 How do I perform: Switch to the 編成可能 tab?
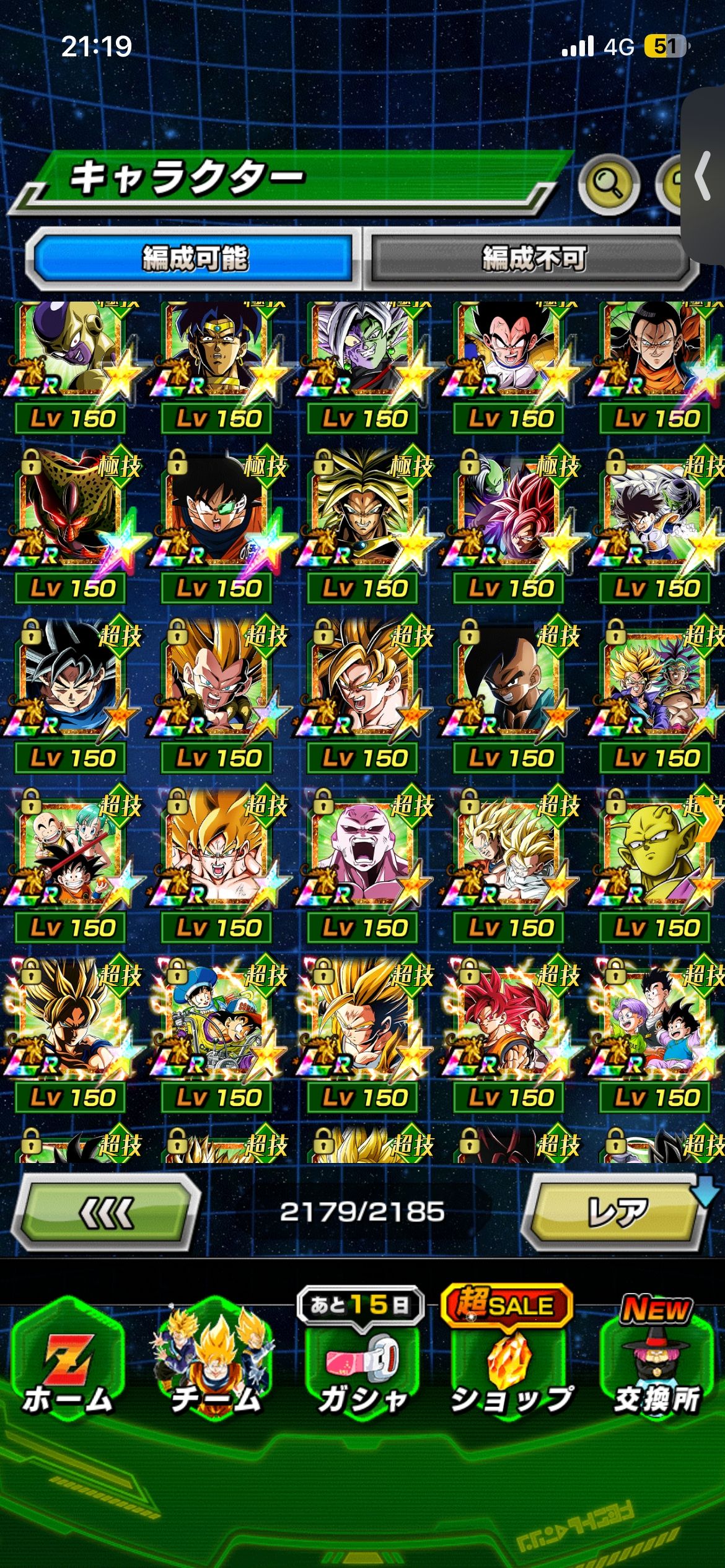[195, 258]
